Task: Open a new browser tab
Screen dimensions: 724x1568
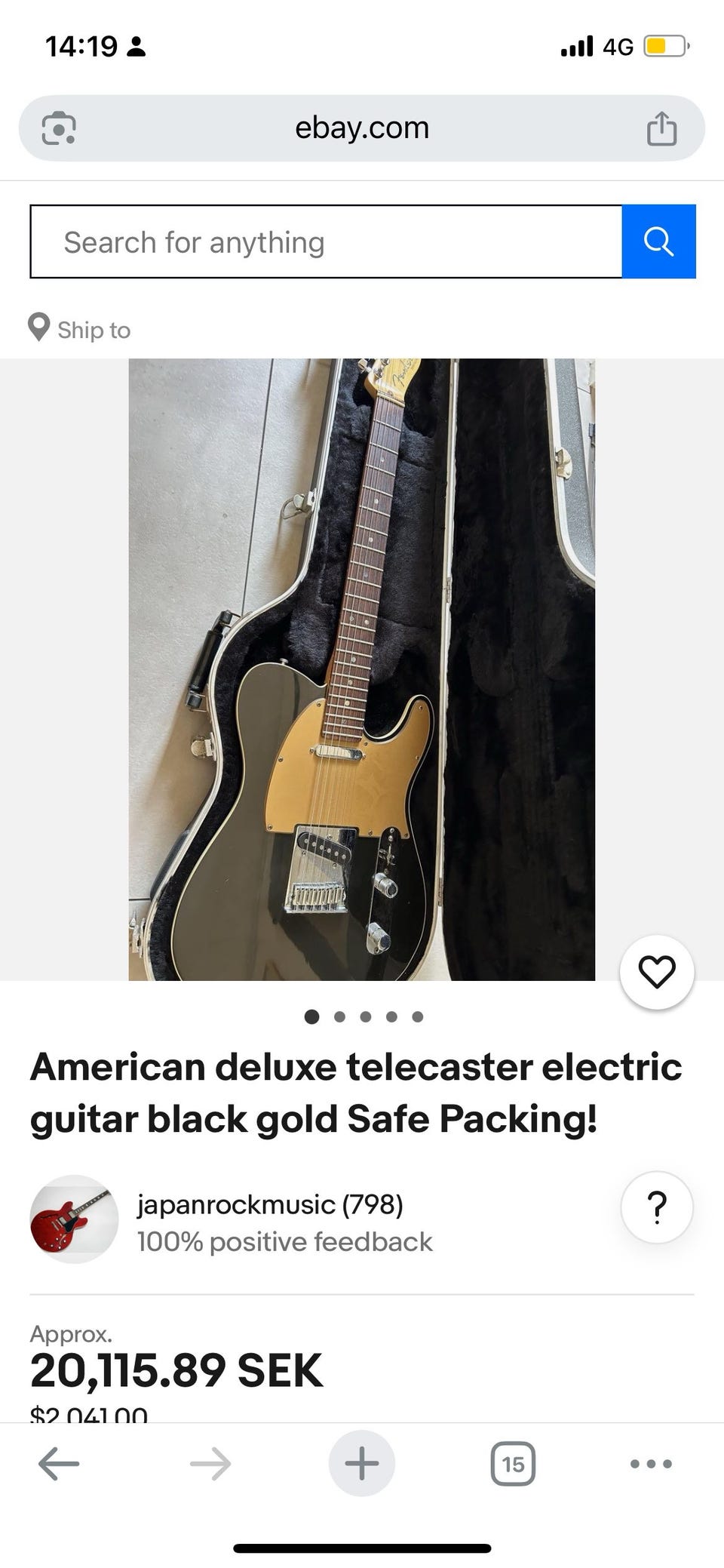Action: click(x=362, y=1465)
